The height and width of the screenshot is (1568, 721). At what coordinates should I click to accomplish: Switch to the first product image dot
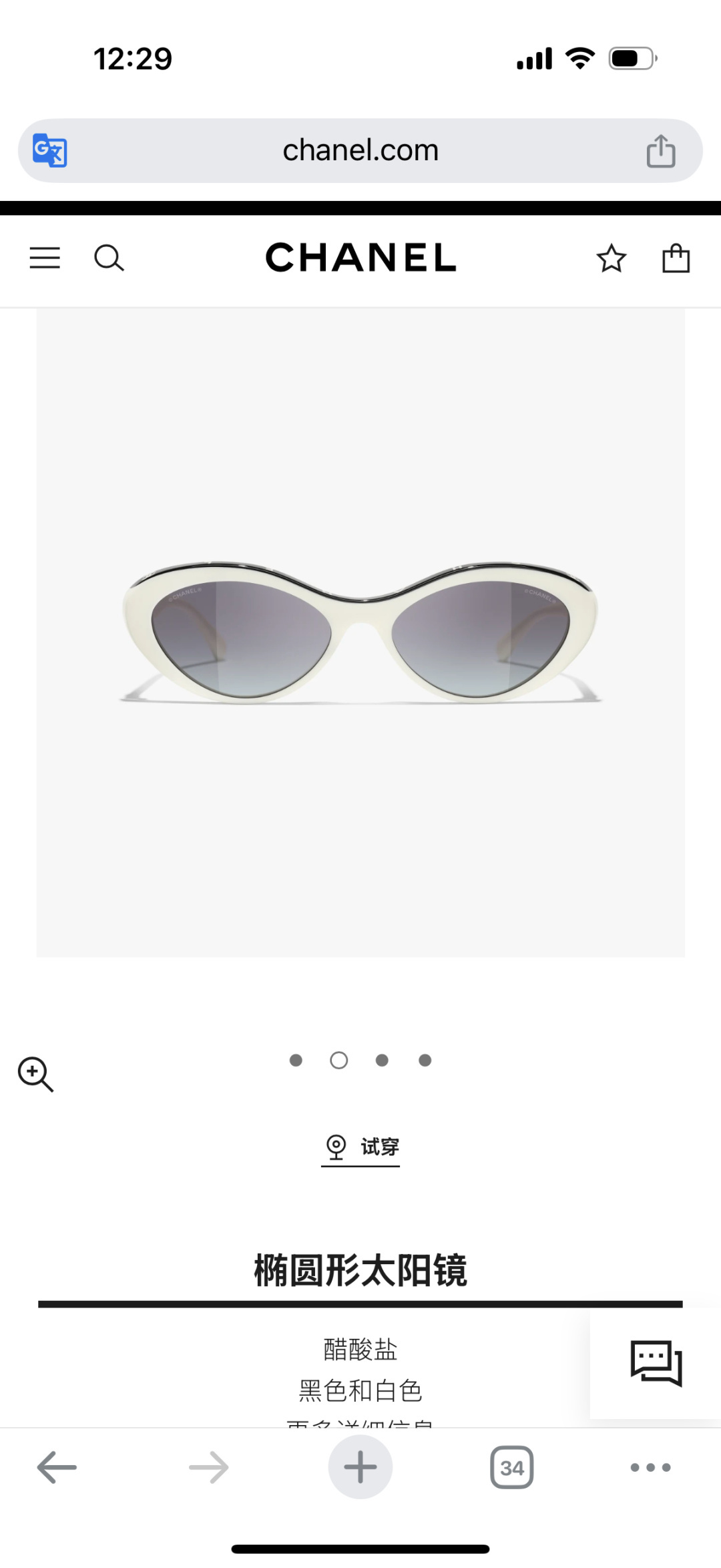296,1060
